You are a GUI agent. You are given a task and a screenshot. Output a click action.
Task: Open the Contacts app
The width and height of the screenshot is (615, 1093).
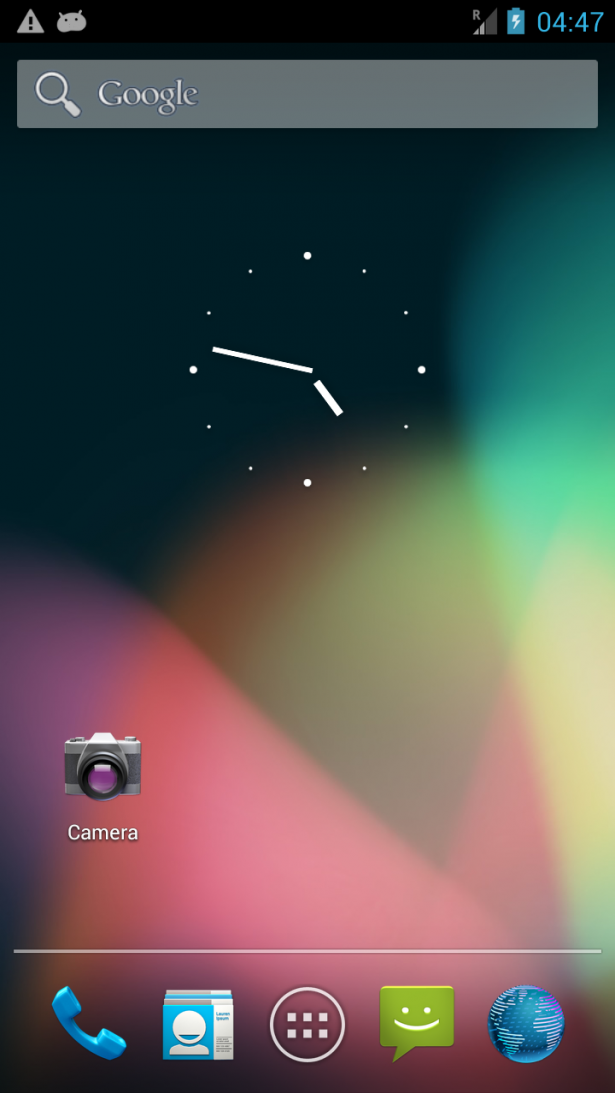point(198,1023)
